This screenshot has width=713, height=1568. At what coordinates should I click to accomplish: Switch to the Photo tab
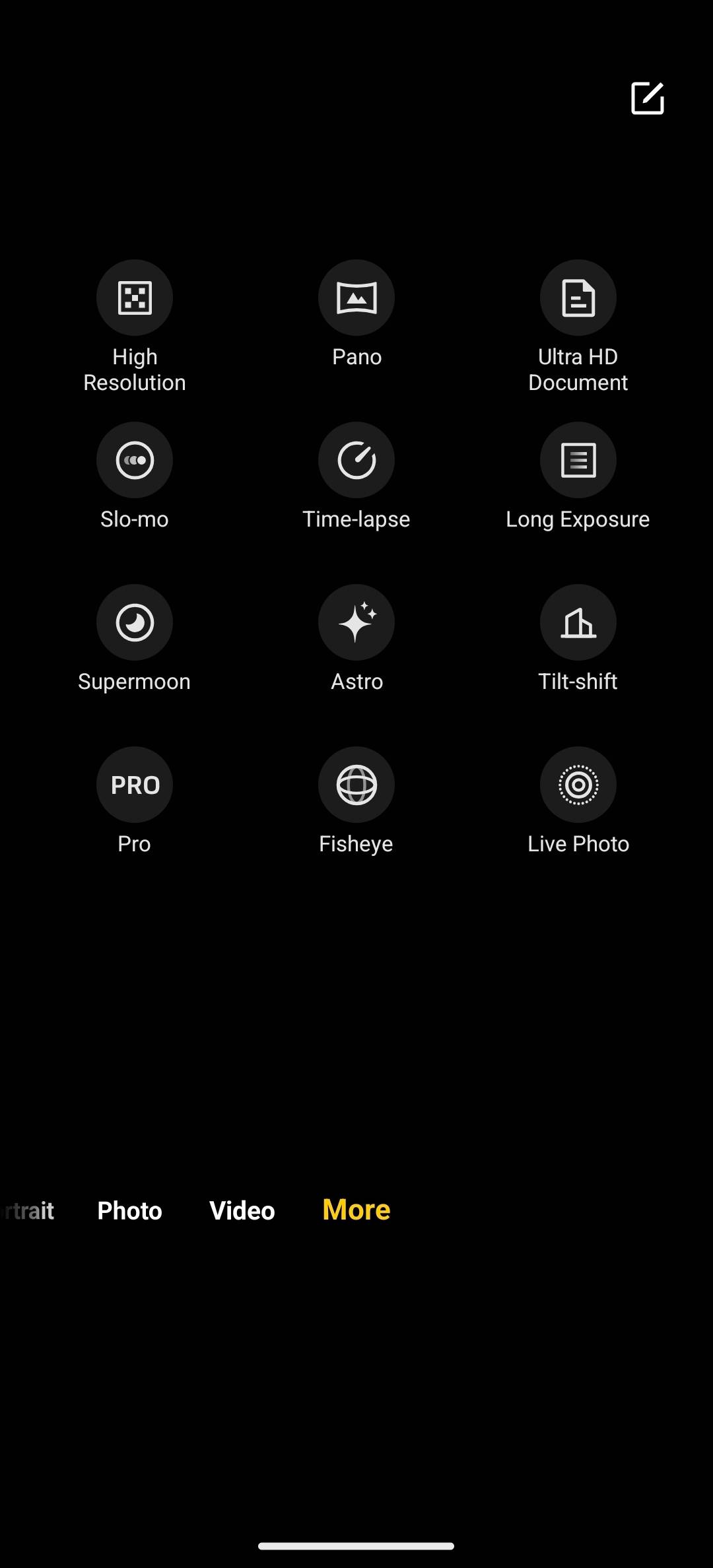tap(130, 1210)
